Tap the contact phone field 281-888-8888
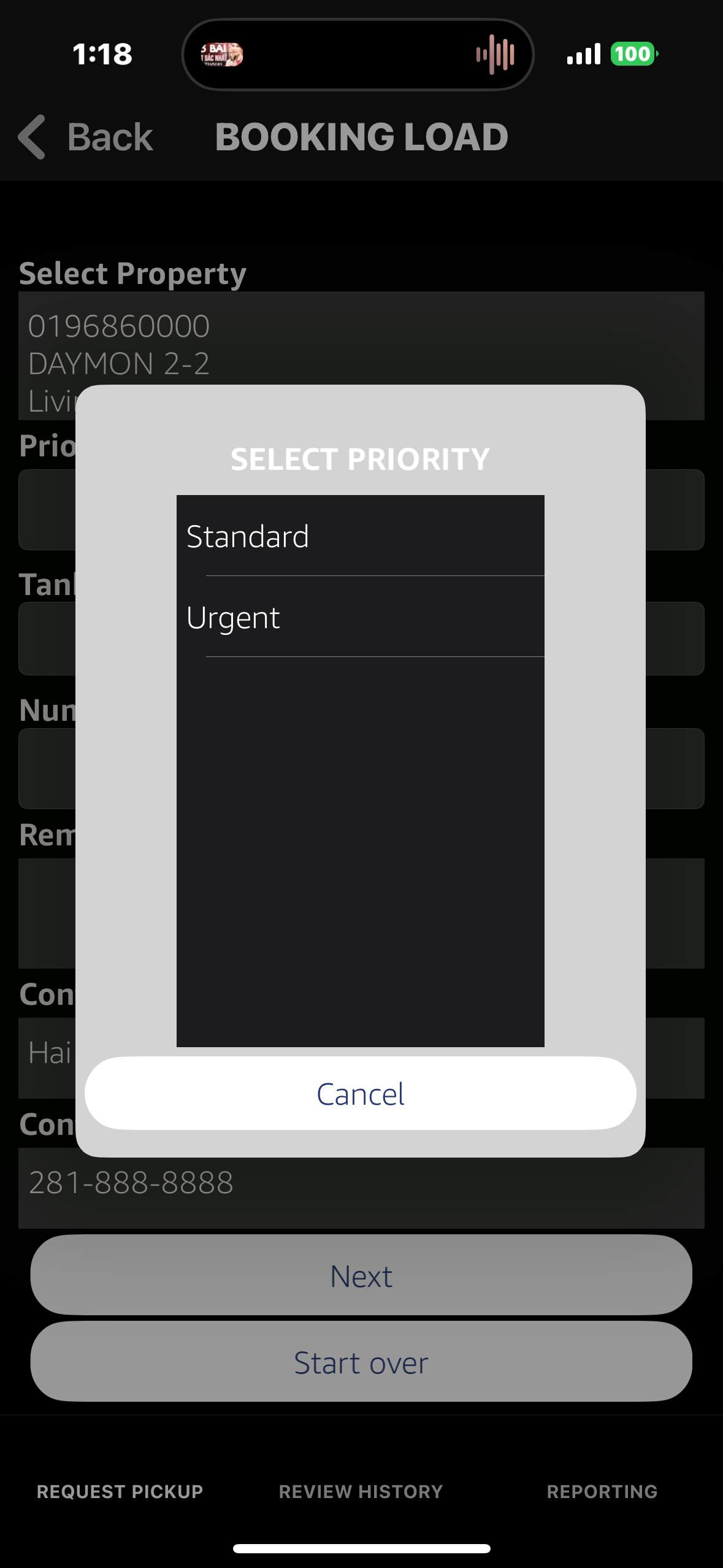This screenshot has height=1568, width=723. 361,1188
